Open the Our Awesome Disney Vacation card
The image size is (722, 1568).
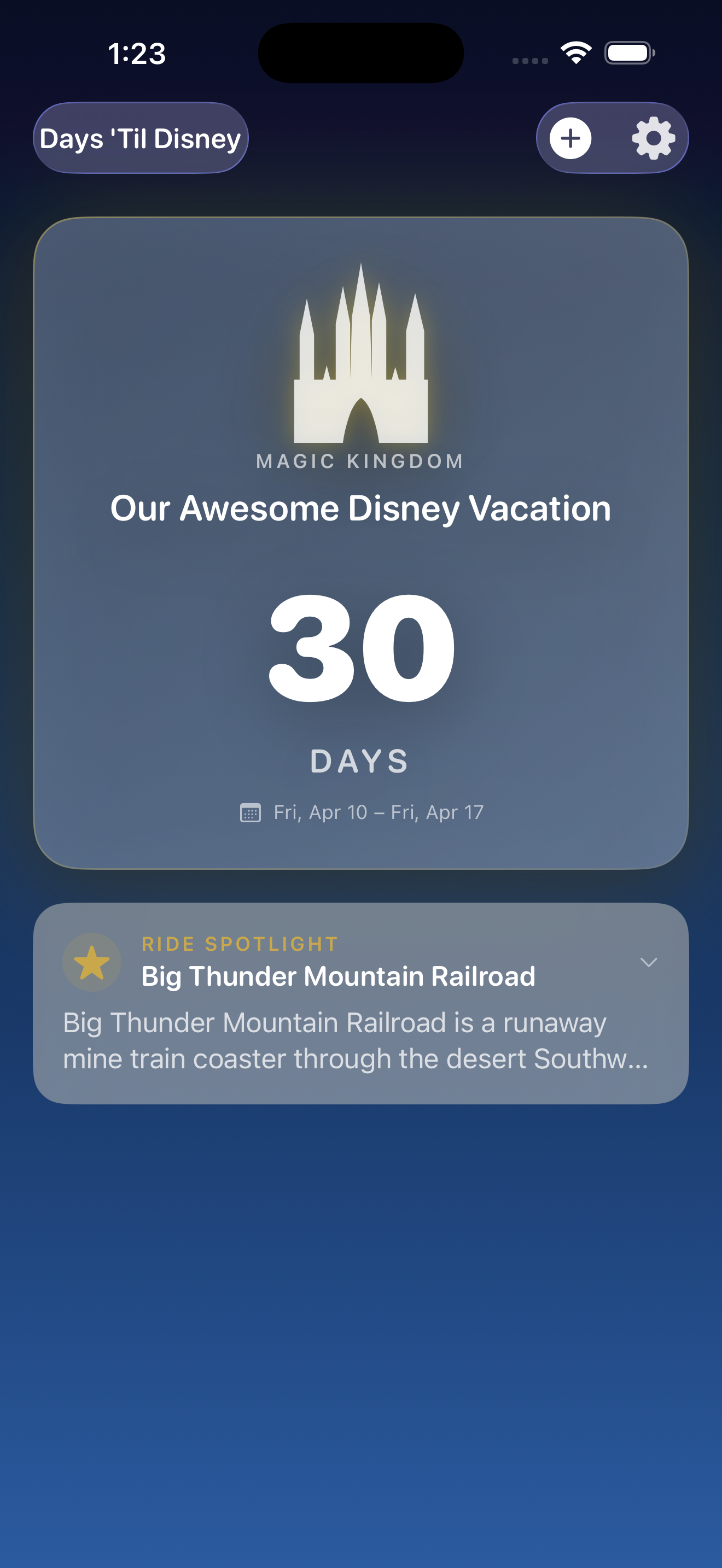tap(360, 543)
